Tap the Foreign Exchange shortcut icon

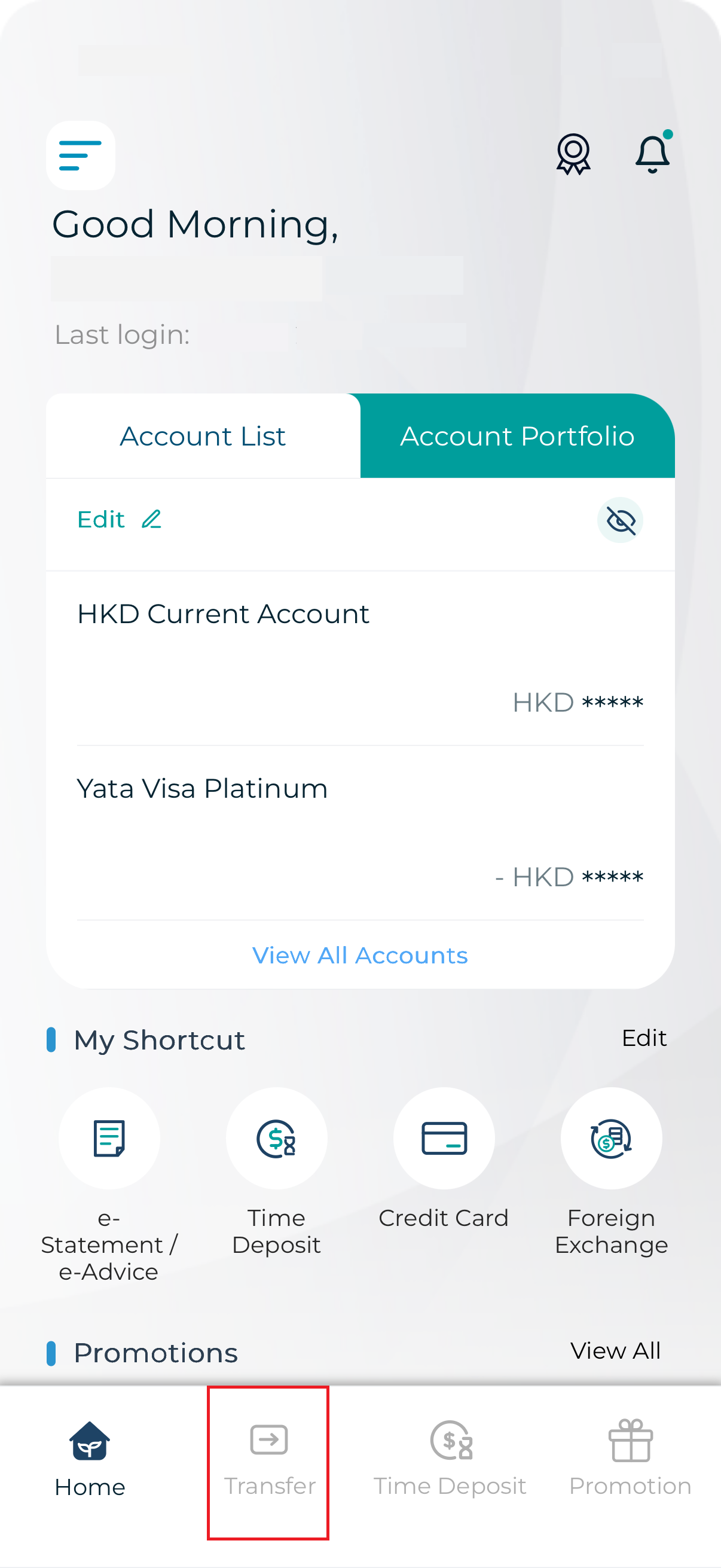(x=612, y=1138)
